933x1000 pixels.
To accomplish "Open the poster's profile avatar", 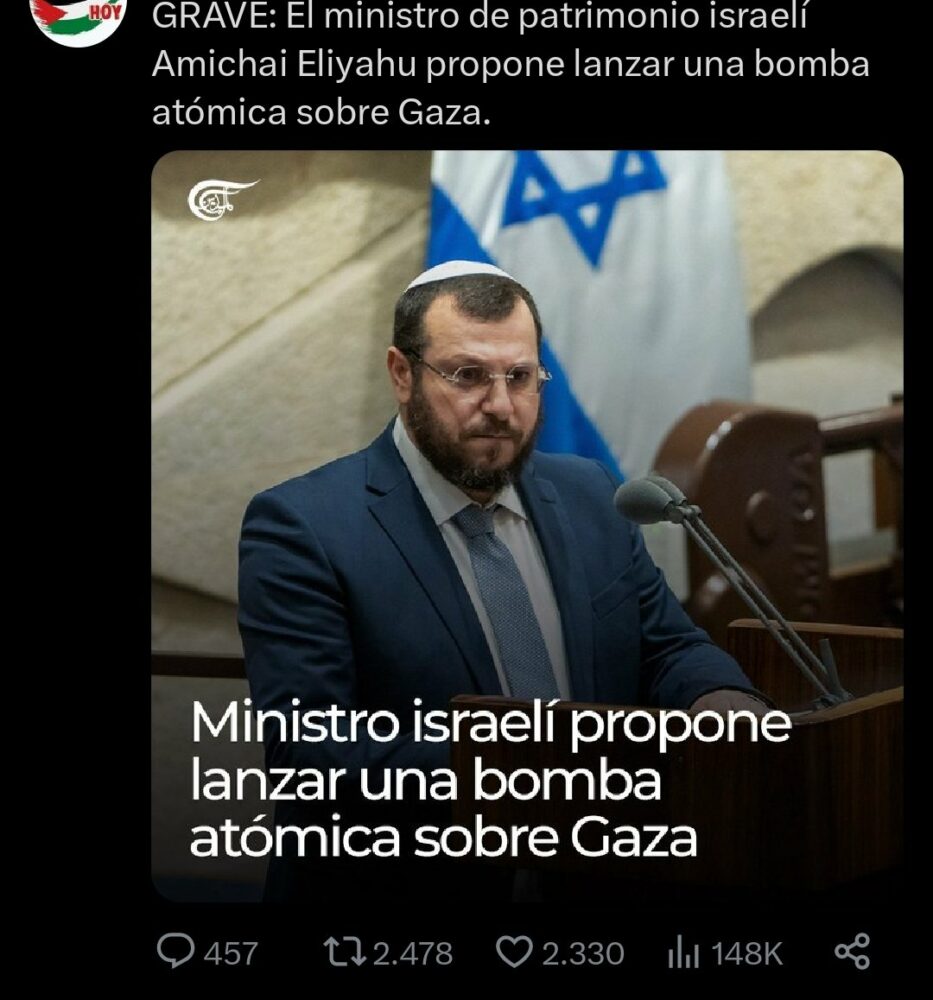I will [77, 18].
